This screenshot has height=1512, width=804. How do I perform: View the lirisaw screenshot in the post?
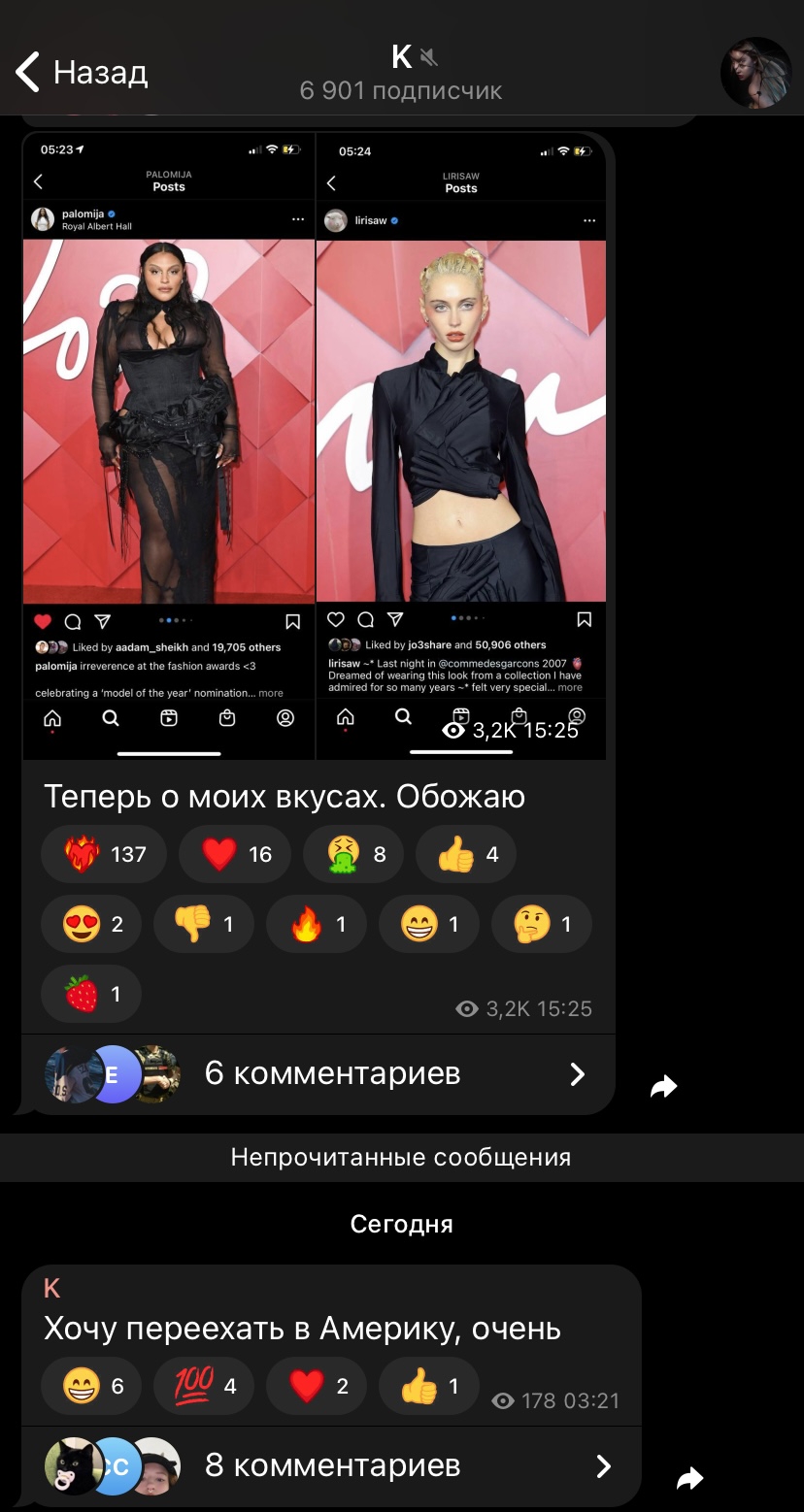click(461, 422)
